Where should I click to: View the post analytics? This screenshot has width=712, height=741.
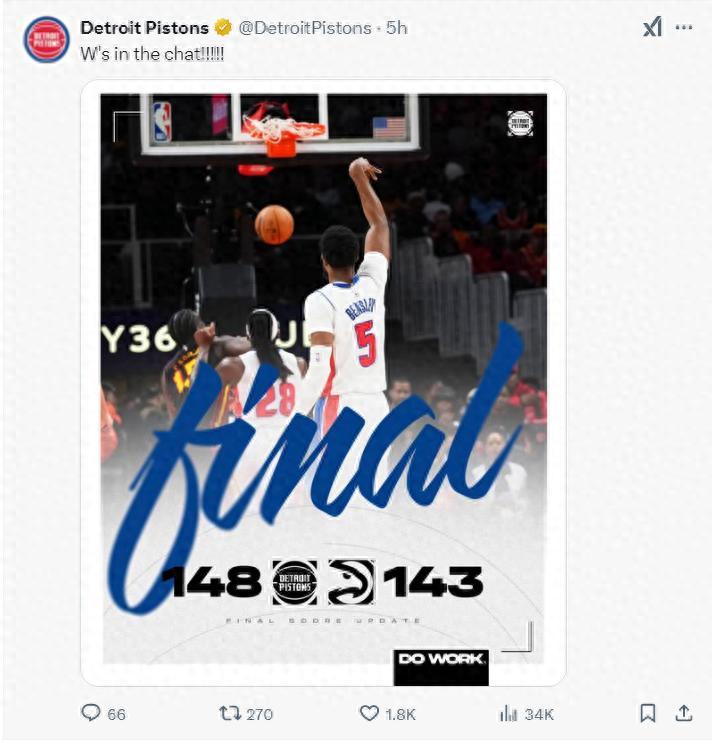[x=508, y=713]
